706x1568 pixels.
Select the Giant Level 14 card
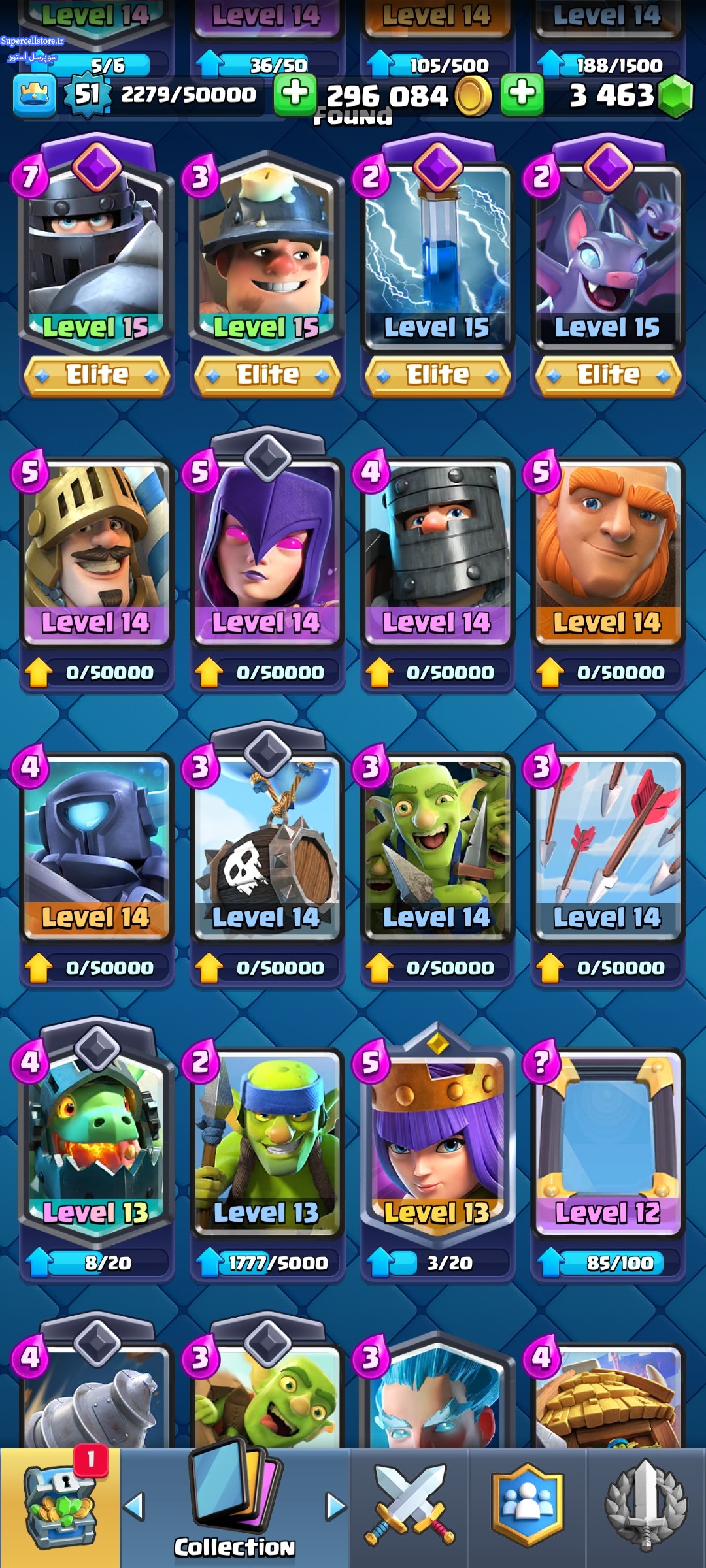[x=607, y=549]
